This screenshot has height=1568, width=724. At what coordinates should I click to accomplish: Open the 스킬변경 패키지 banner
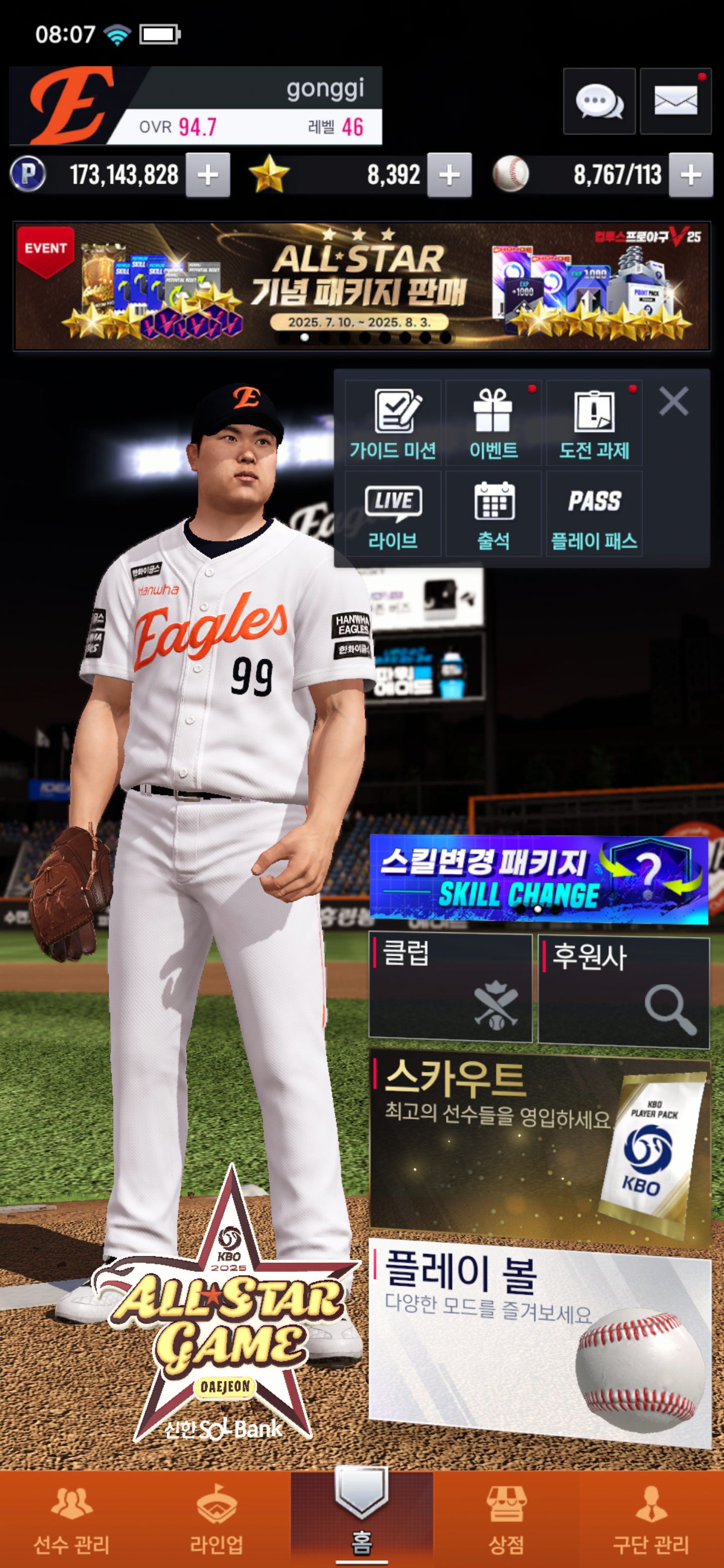[x=538, y=879]
